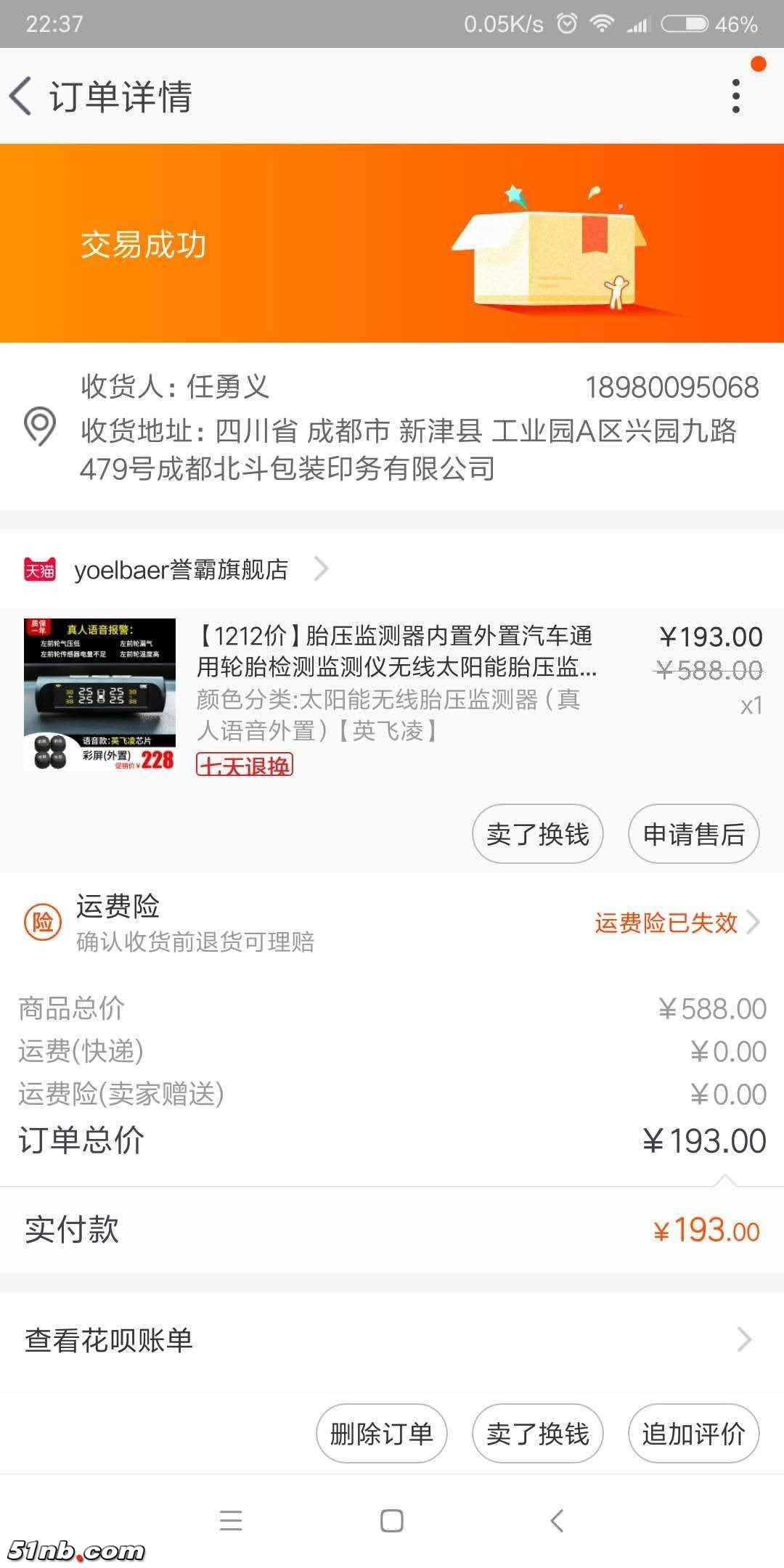Image resolution: width=784 pixels, height=1568 pixels.
Task: Tap 卖了换钱 next to 申请售后
Action: coord(537,834)
